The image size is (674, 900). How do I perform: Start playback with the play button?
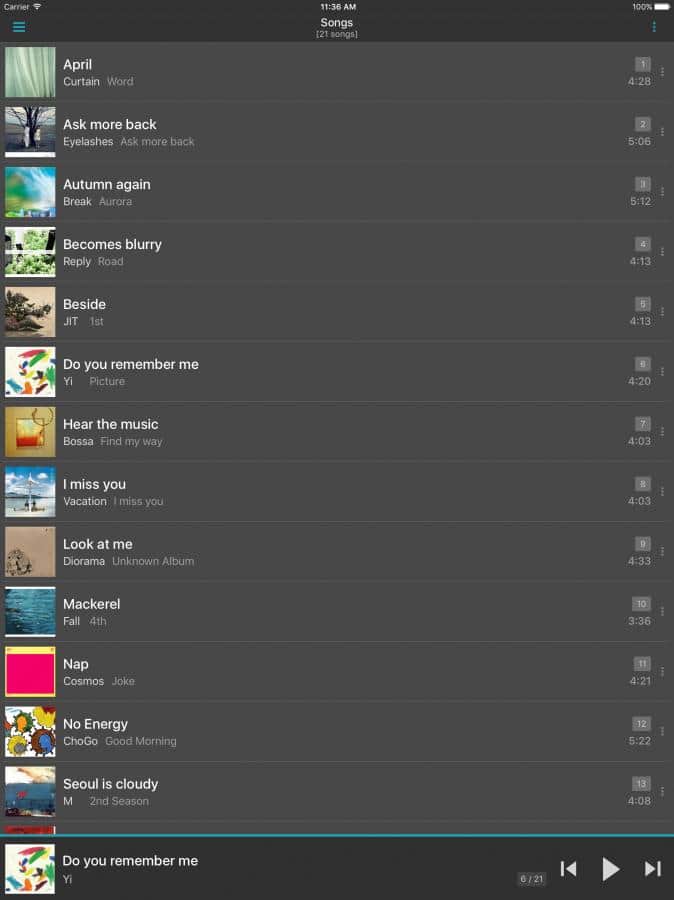[x=610, y=869]
